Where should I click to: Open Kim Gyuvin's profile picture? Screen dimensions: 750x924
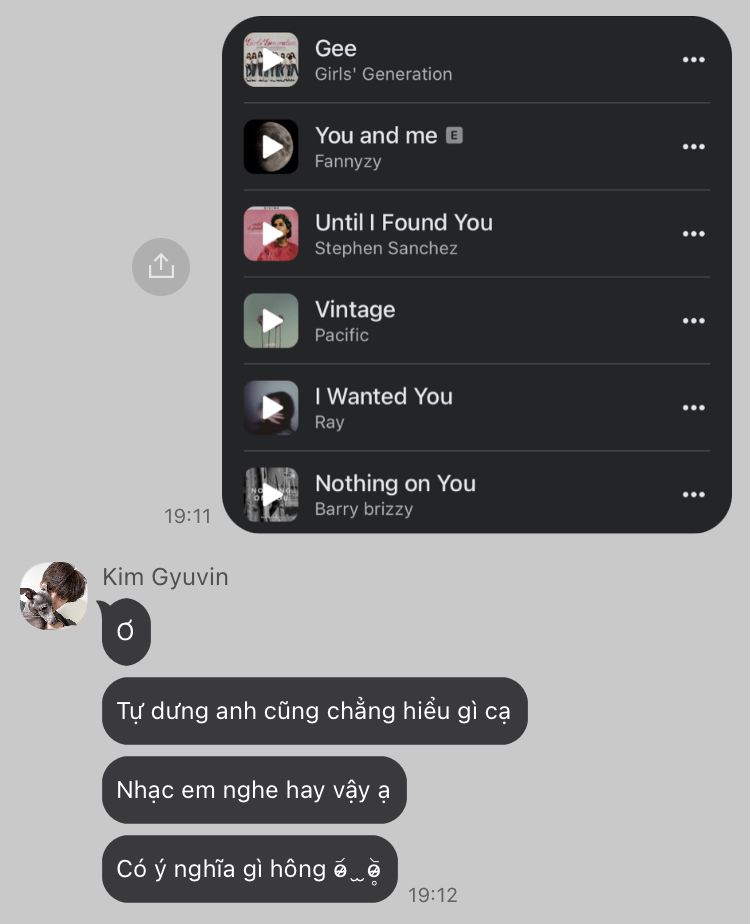point(54,595)
